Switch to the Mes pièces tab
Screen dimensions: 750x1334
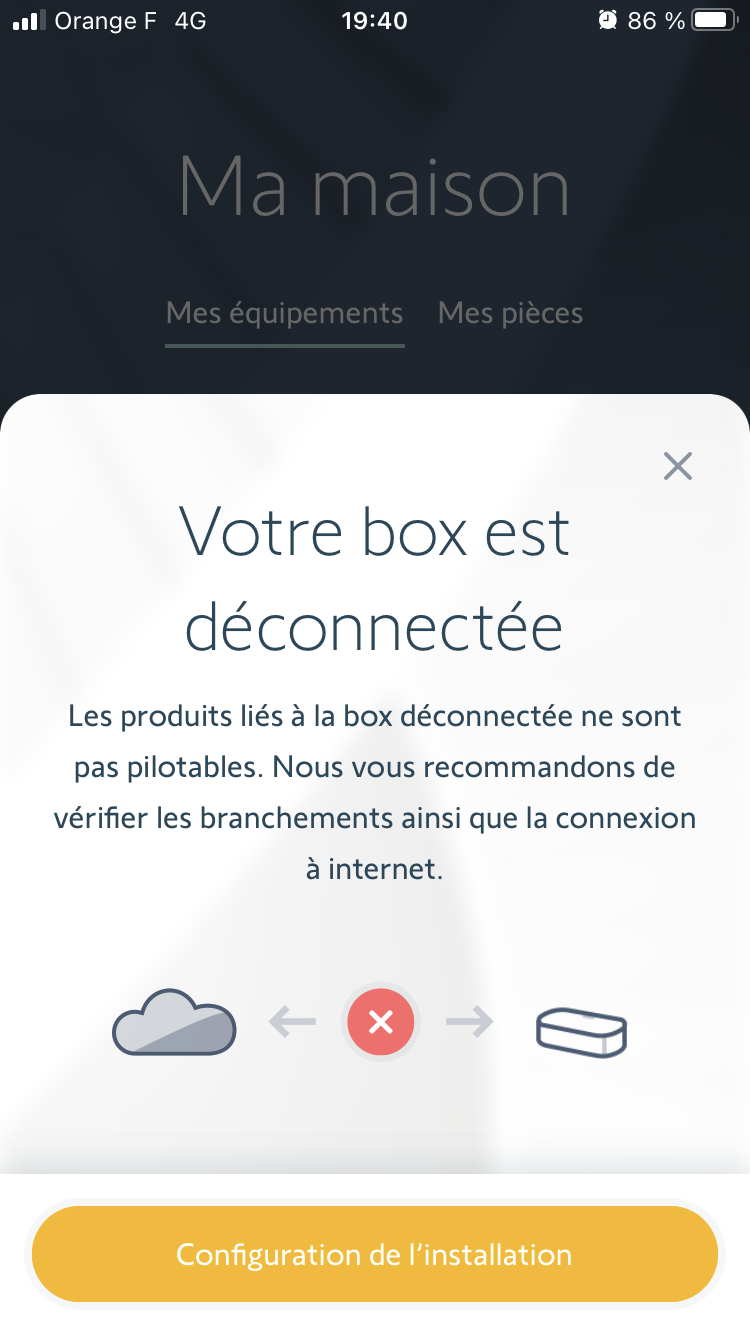510,313
